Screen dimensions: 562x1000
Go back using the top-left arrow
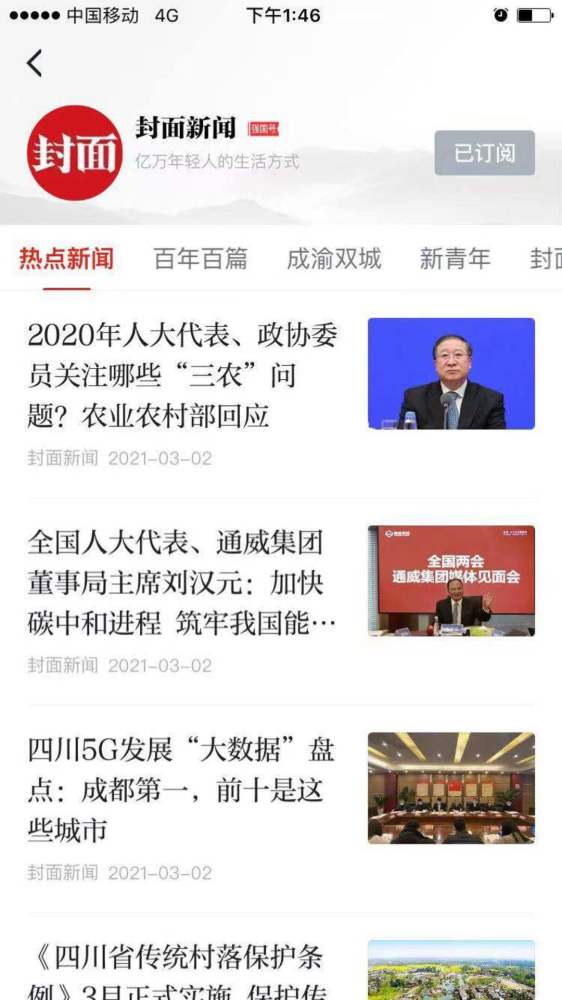pos(34,63)
